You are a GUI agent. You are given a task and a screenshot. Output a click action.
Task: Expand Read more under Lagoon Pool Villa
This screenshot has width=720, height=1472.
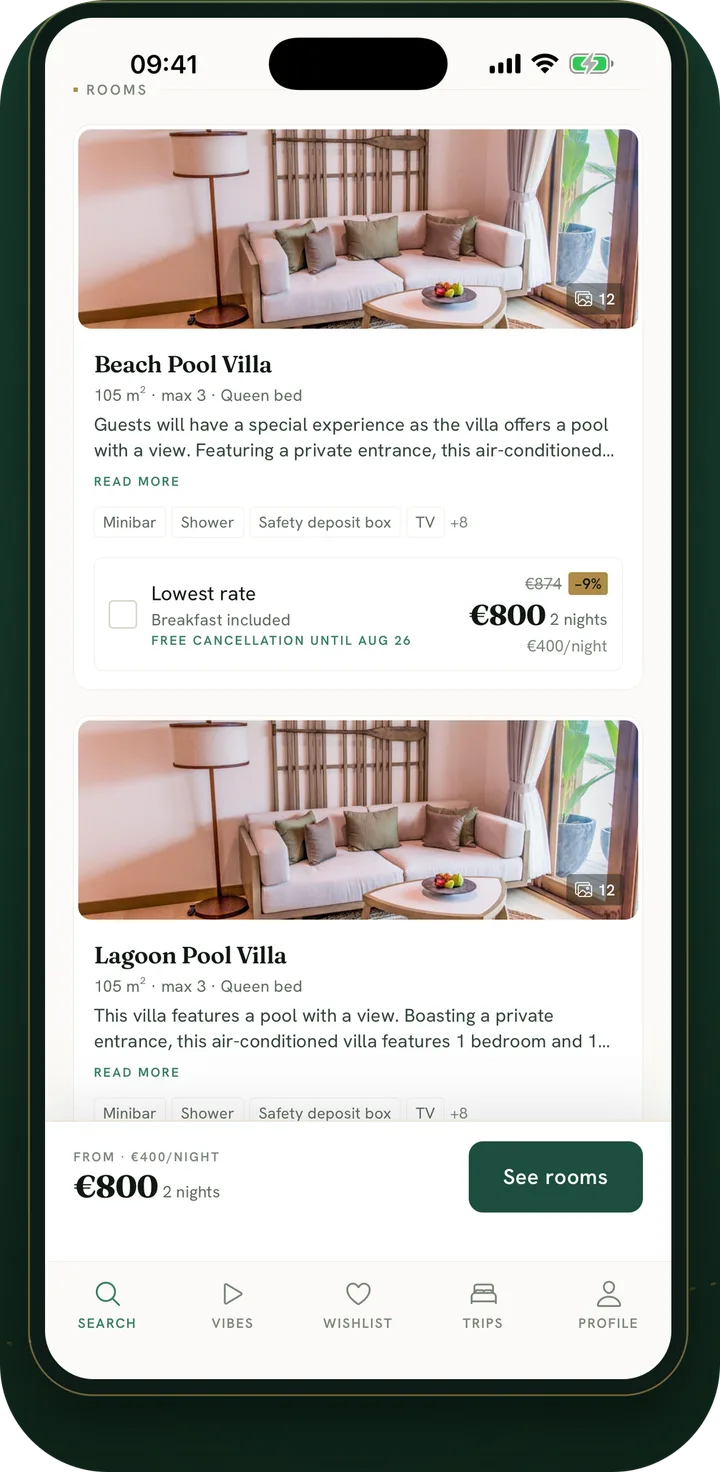coord(137,1072)
